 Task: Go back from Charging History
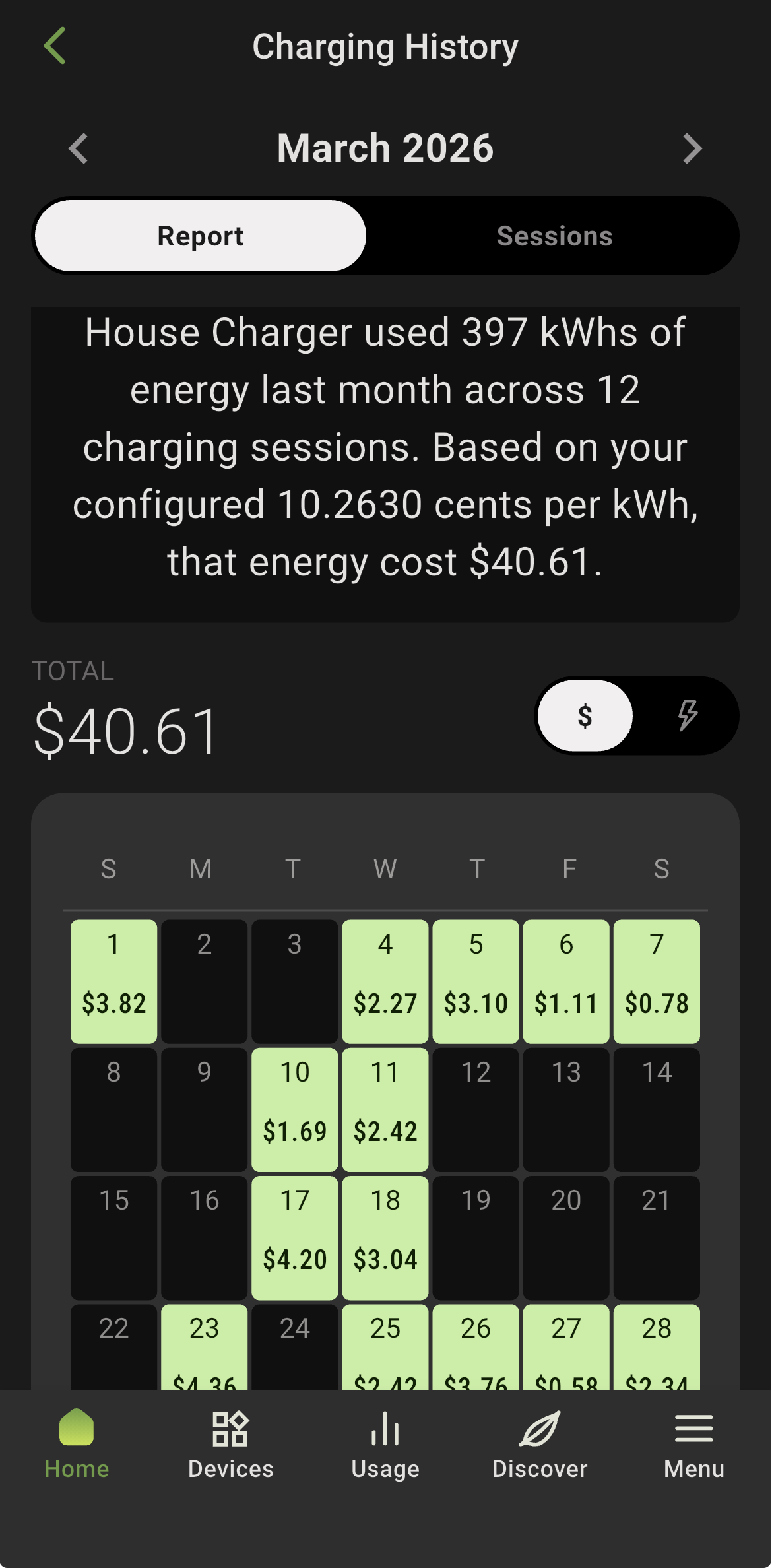click(55, 46)
